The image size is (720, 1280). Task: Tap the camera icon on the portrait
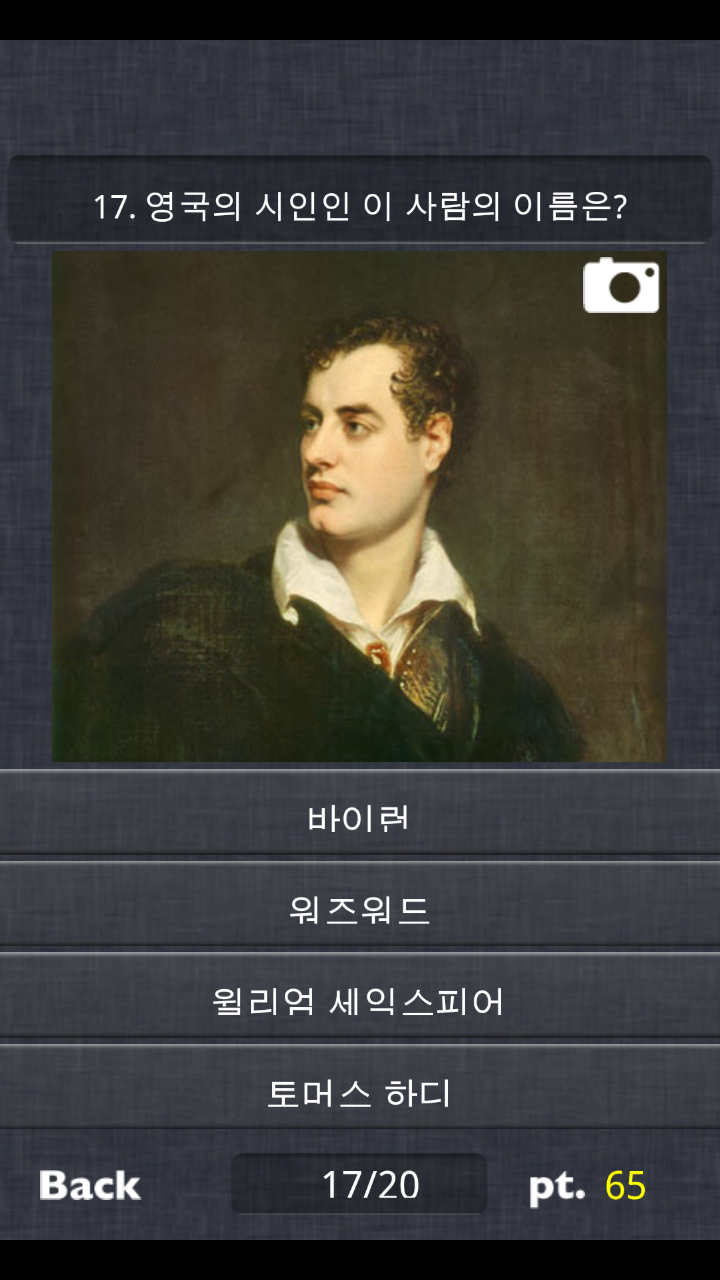(621, 285)
